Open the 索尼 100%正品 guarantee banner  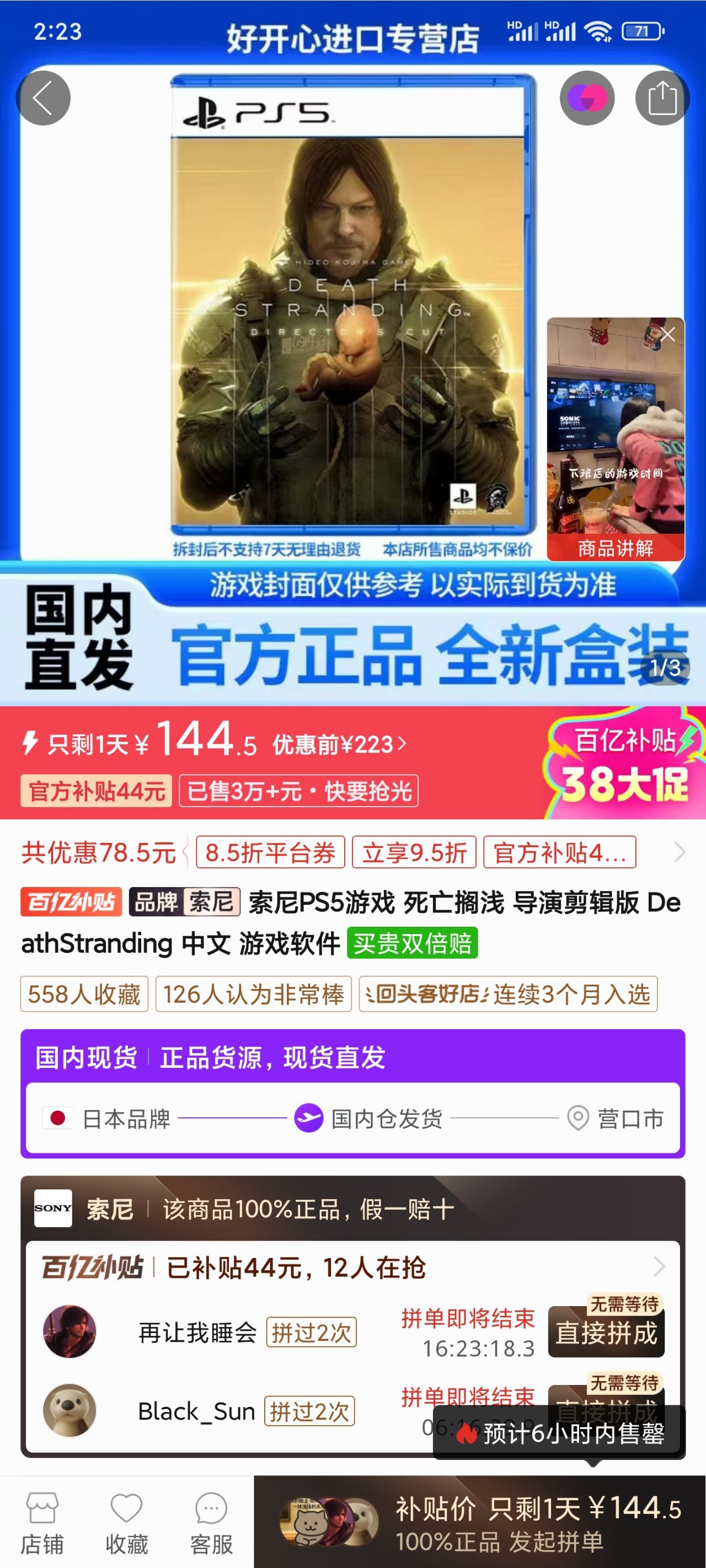click(352, 1209)
